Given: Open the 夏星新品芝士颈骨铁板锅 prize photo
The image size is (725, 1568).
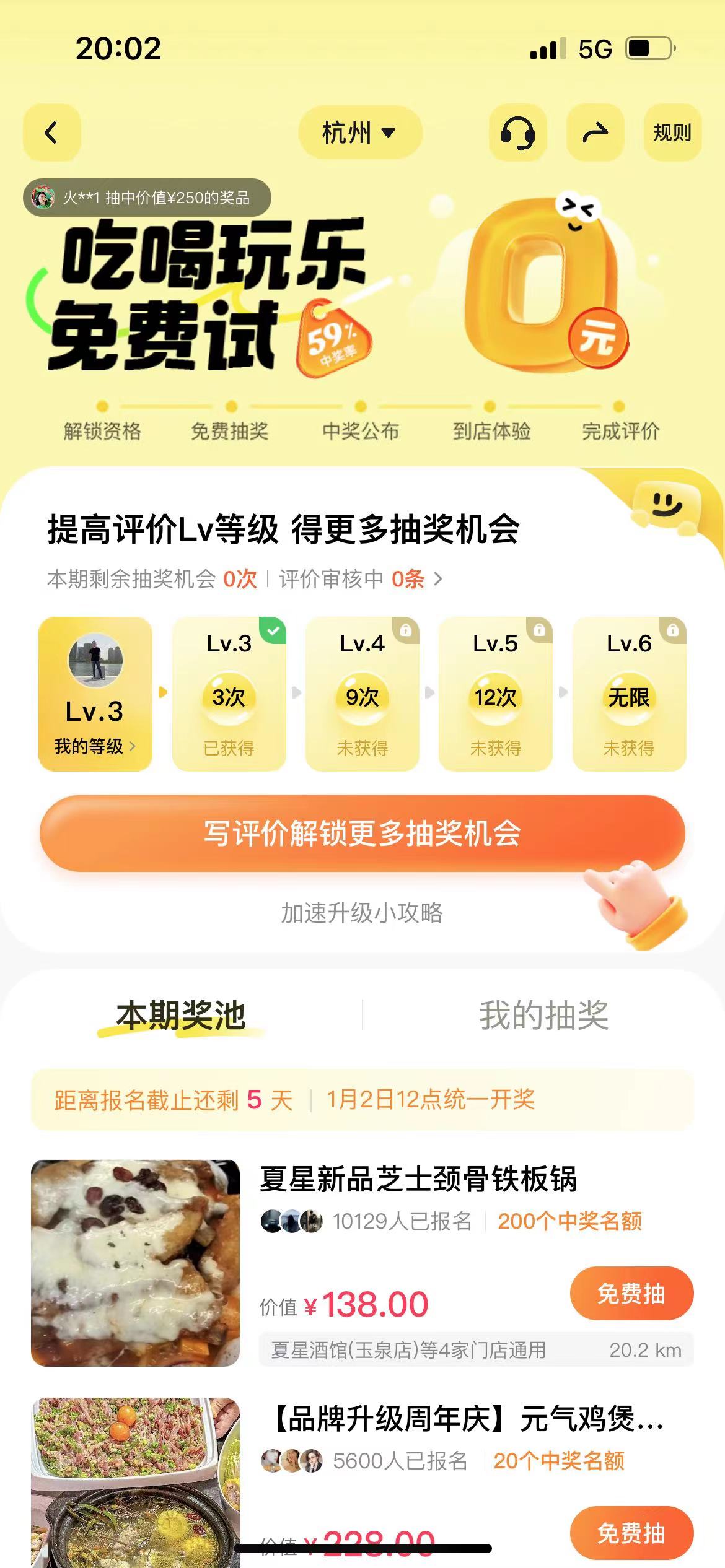Looking at the screenshot, I should (135, 1263).
